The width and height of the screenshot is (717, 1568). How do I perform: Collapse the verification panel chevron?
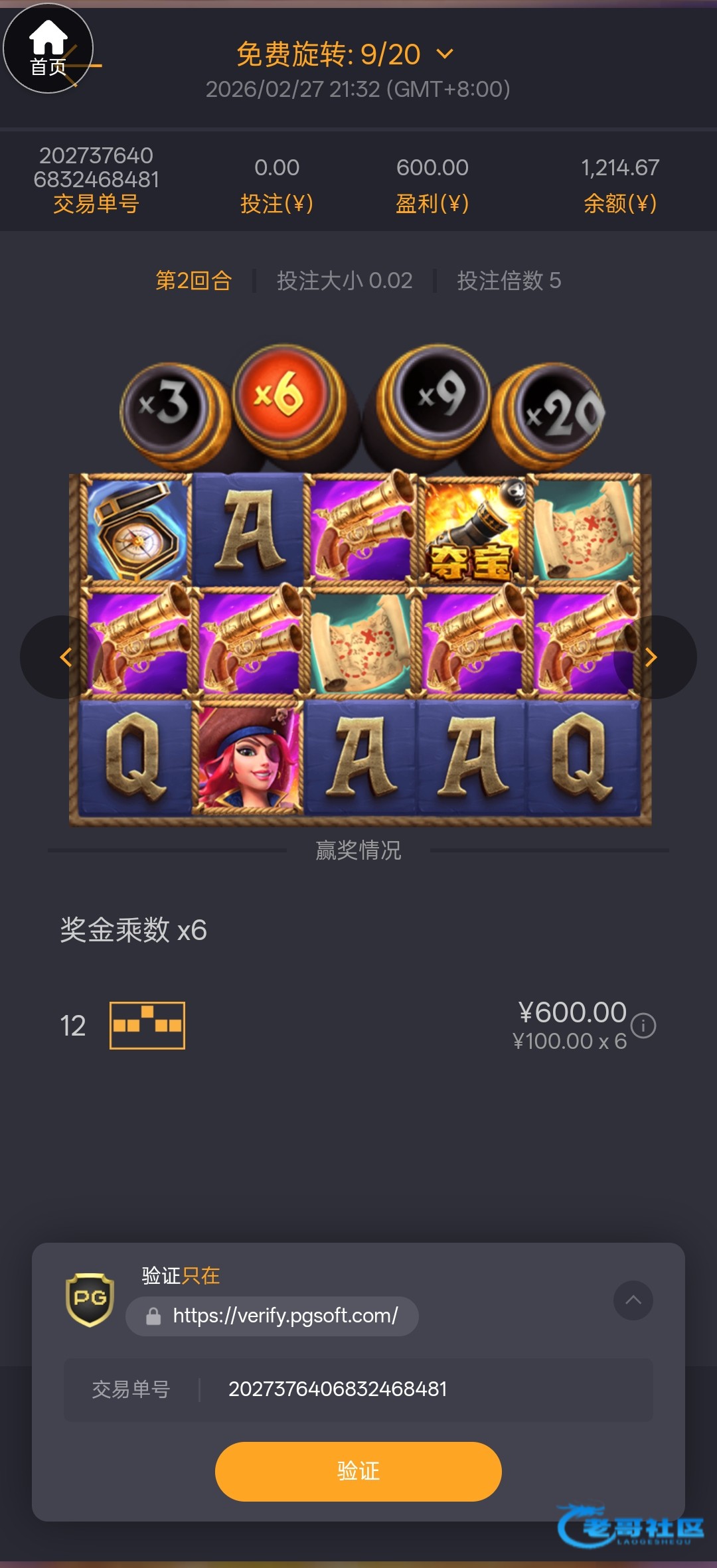pyautogui.click(x=633, y=1300)
